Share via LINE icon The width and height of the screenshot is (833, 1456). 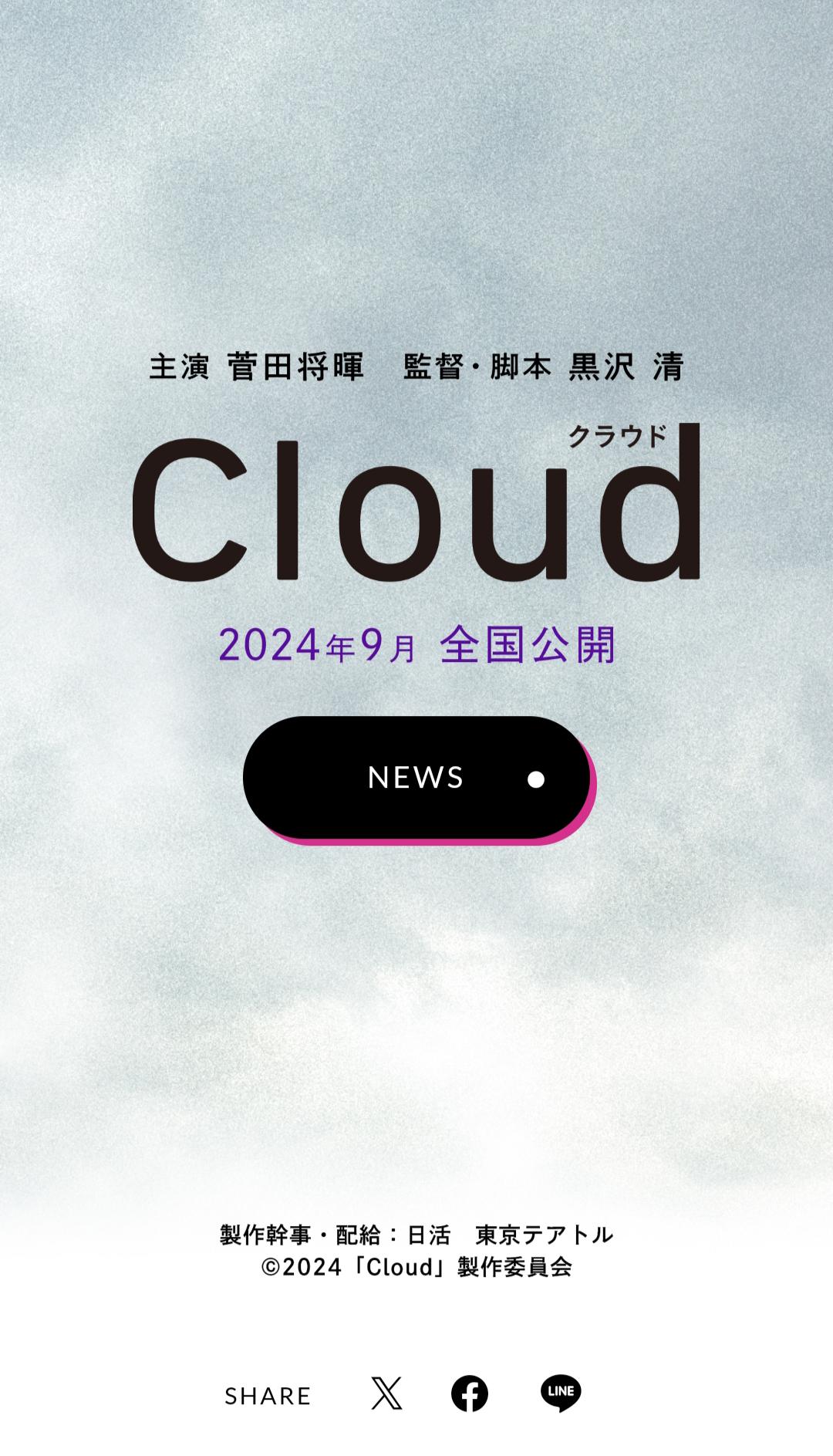pos(561,1393)
